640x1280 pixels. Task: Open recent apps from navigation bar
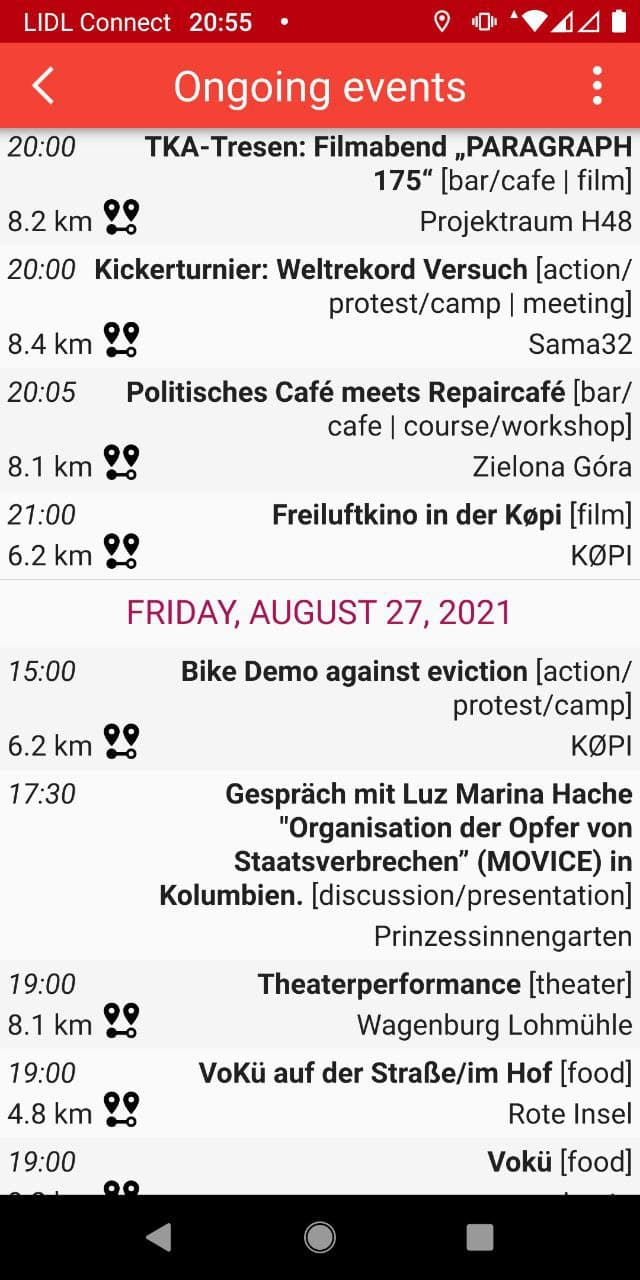(x=480, y=1237)
